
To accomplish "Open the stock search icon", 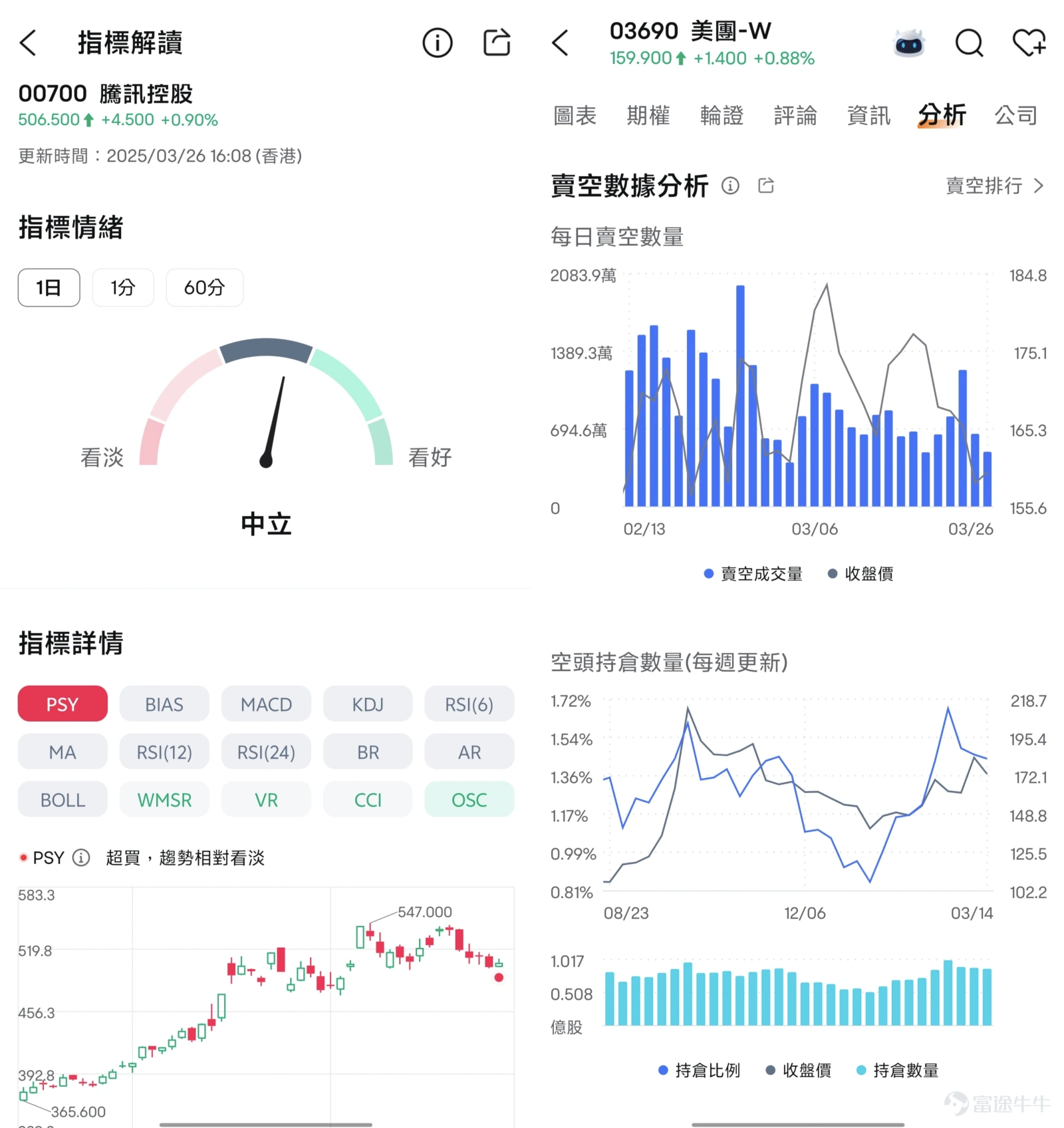I will [x=969, y=43].
